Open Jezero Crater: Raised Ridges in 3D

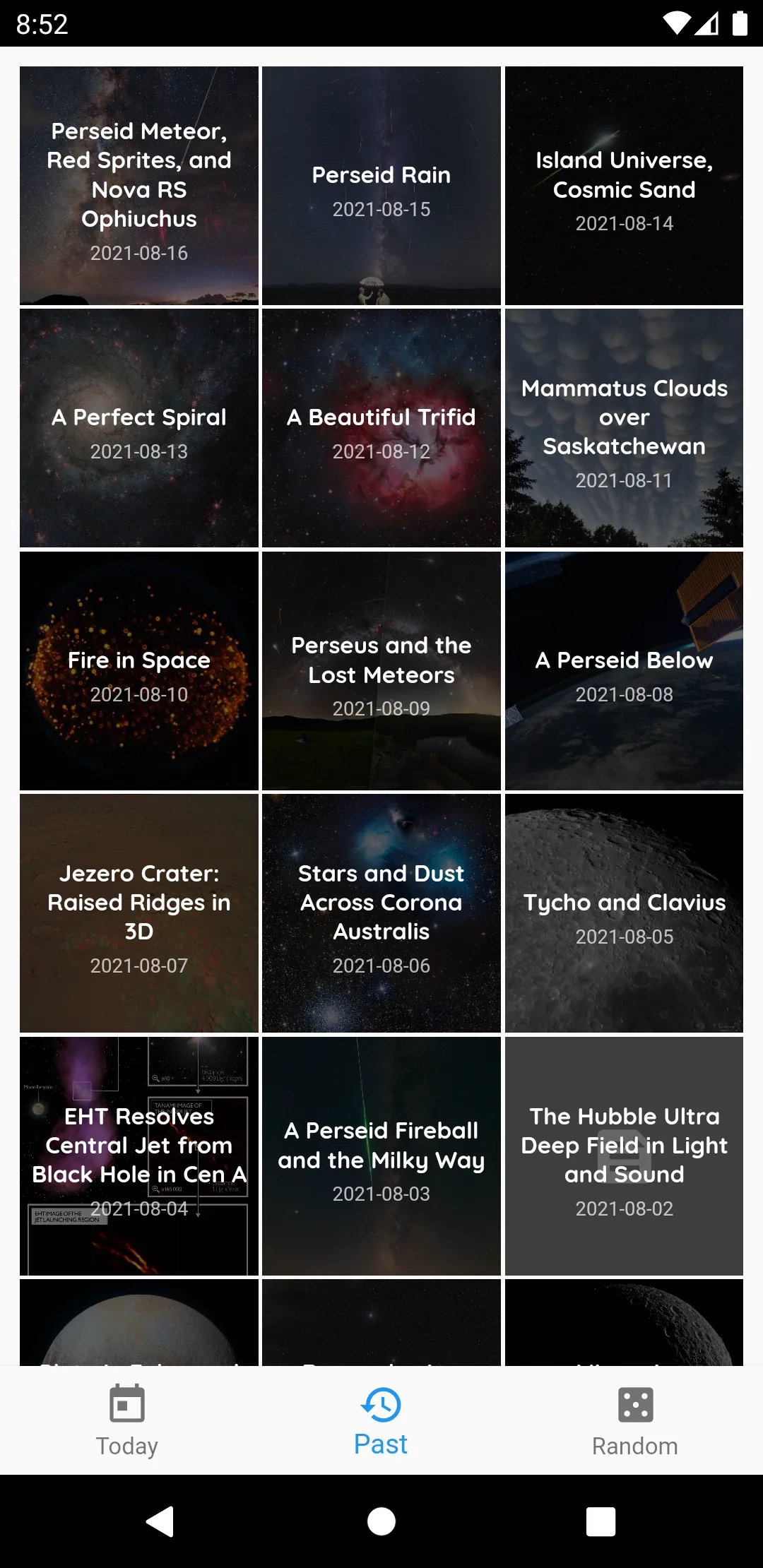(x=139, y=914)
